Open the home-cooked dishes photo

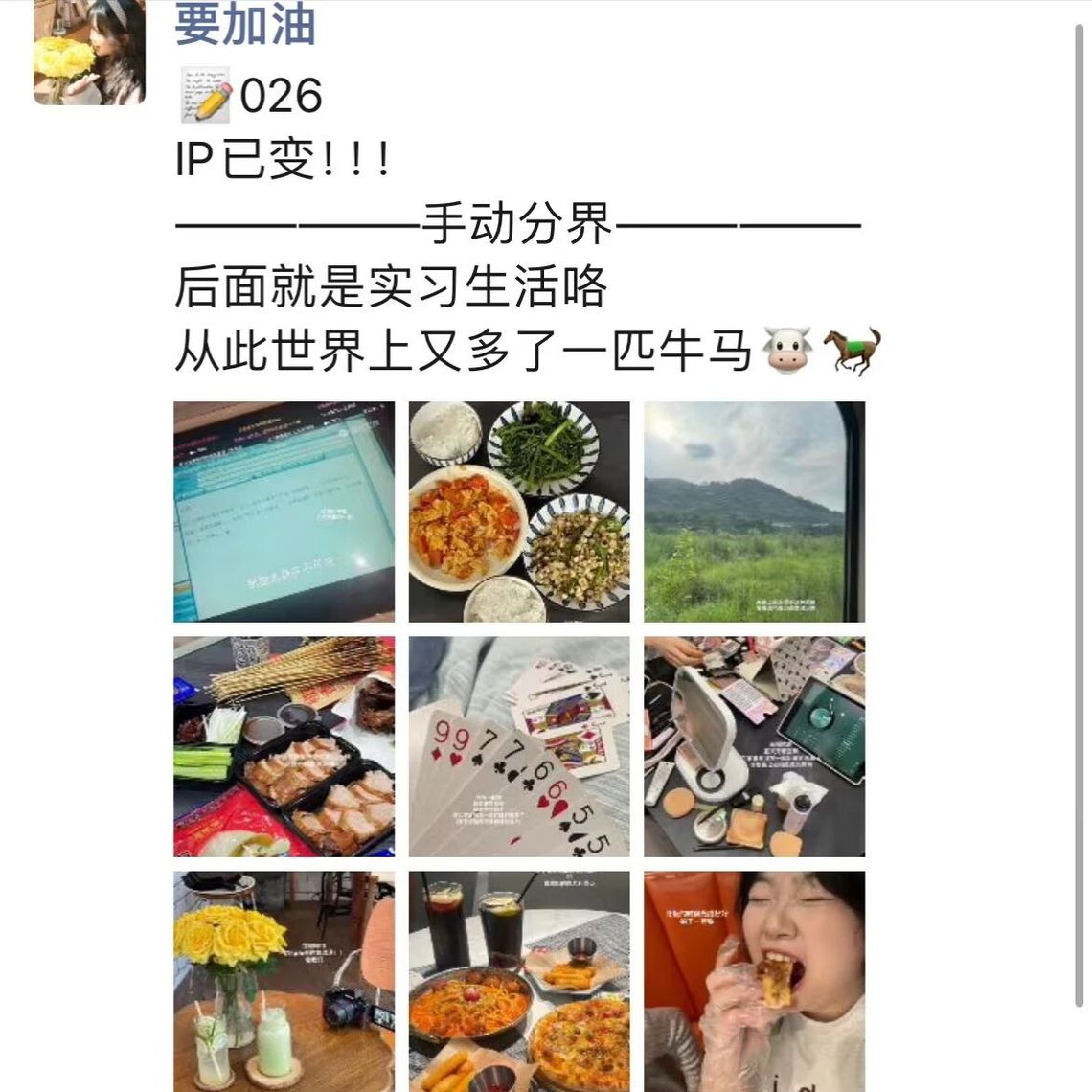point(519,512)
